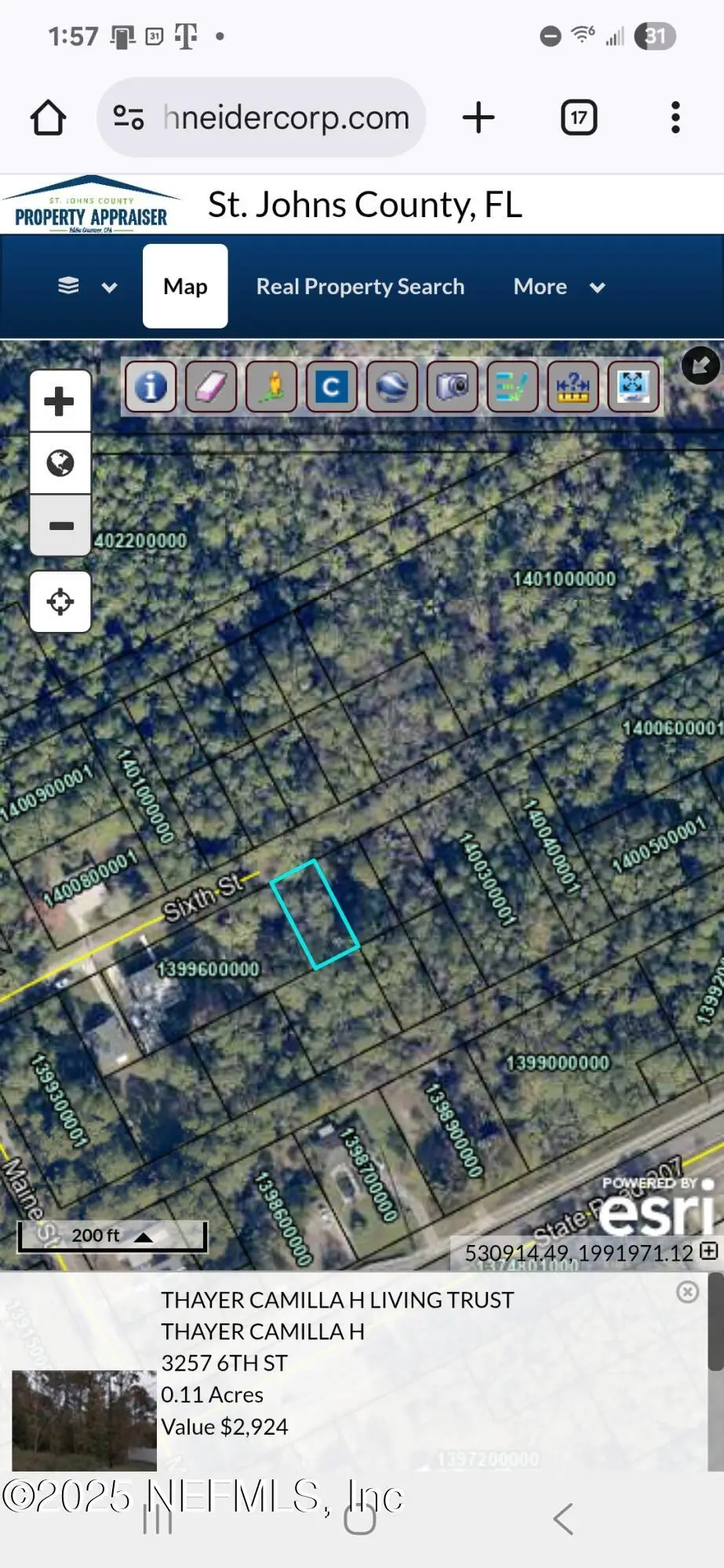
Task: Expand the layers dropdown chevron
Action: point(110,288)
